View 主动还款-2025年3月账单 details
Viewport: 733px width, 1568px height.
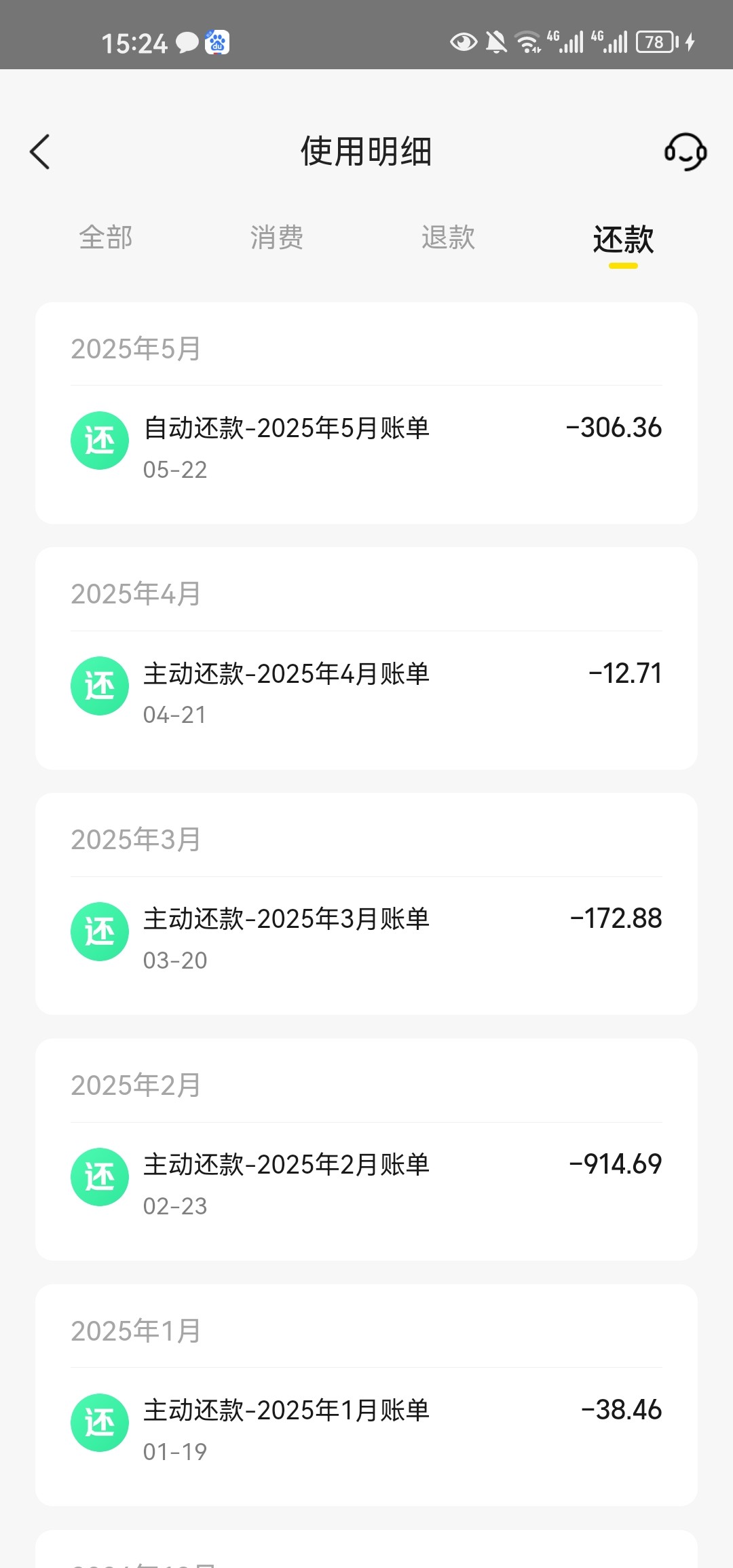pos(366,939)
